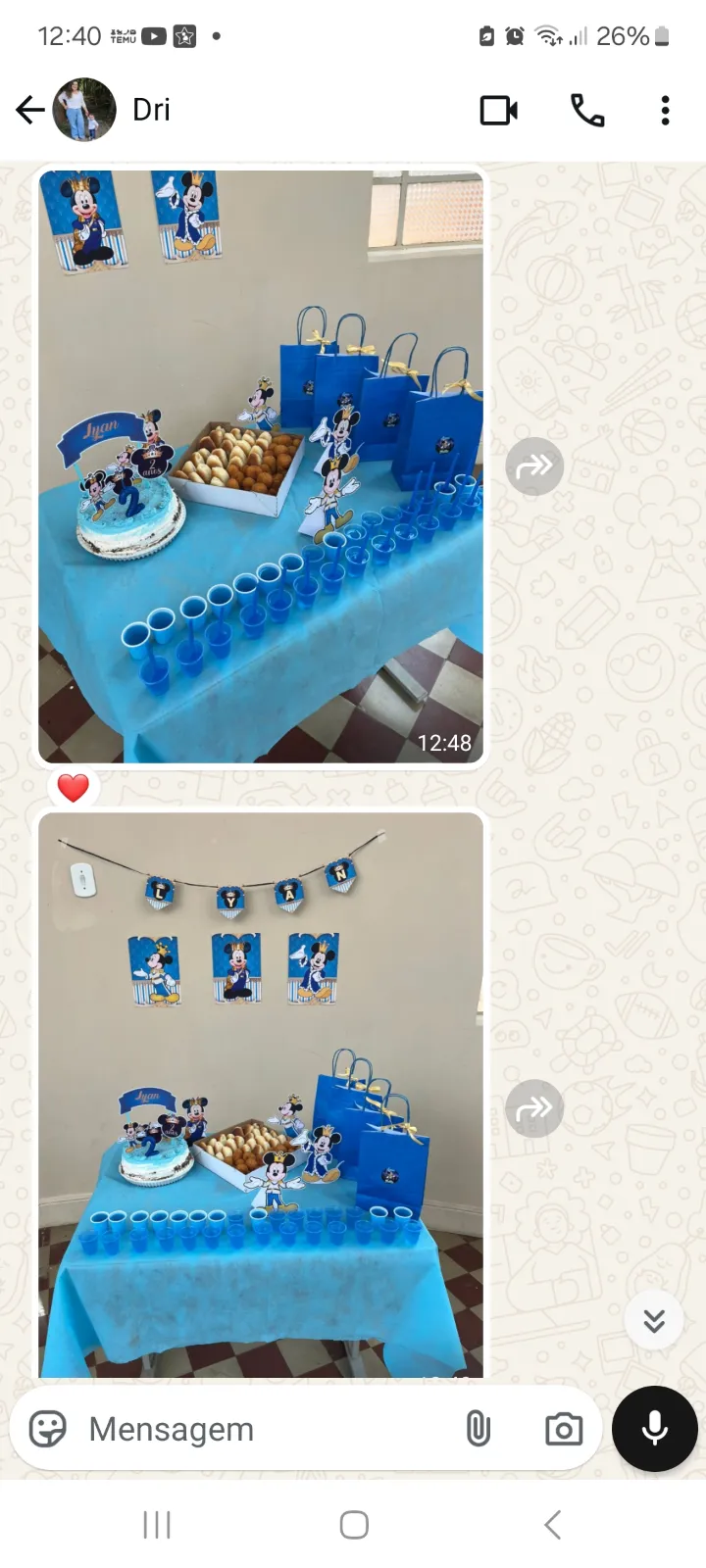Go back from Dri's chat
Screen dimensions: 706x1568
29,110
